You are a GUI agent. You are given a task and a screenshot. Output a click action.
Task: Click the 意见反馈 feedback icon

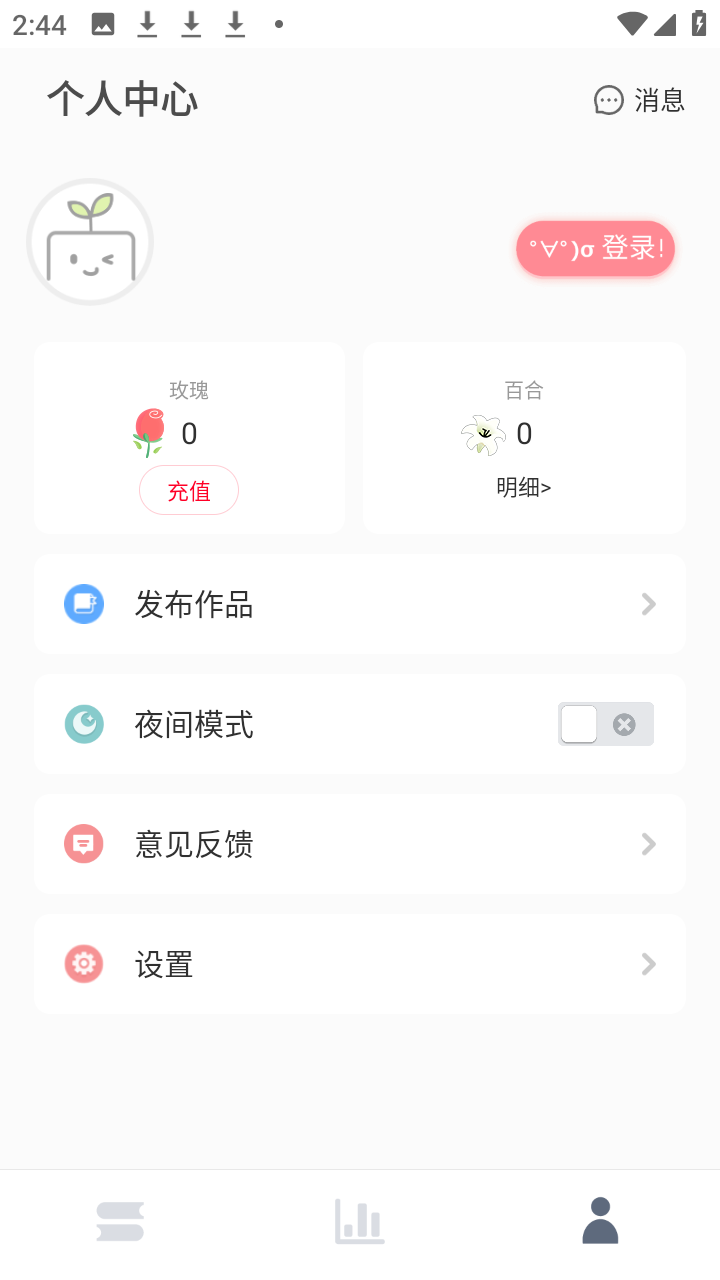[x=83, y=843]
